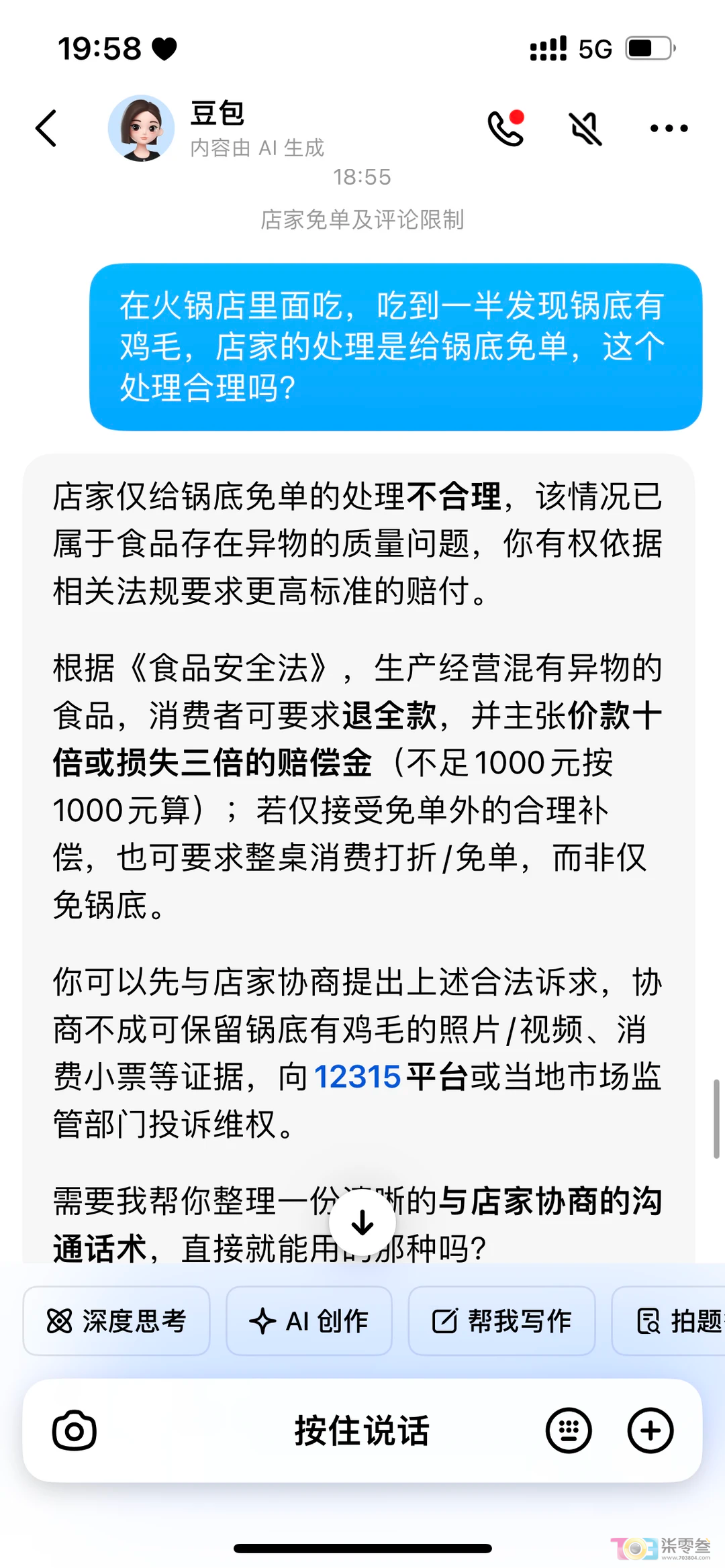Screen dimensions: 725x1568
Task: Tap the 帮我写作 chip
Action: click(x=501, y=1321)
